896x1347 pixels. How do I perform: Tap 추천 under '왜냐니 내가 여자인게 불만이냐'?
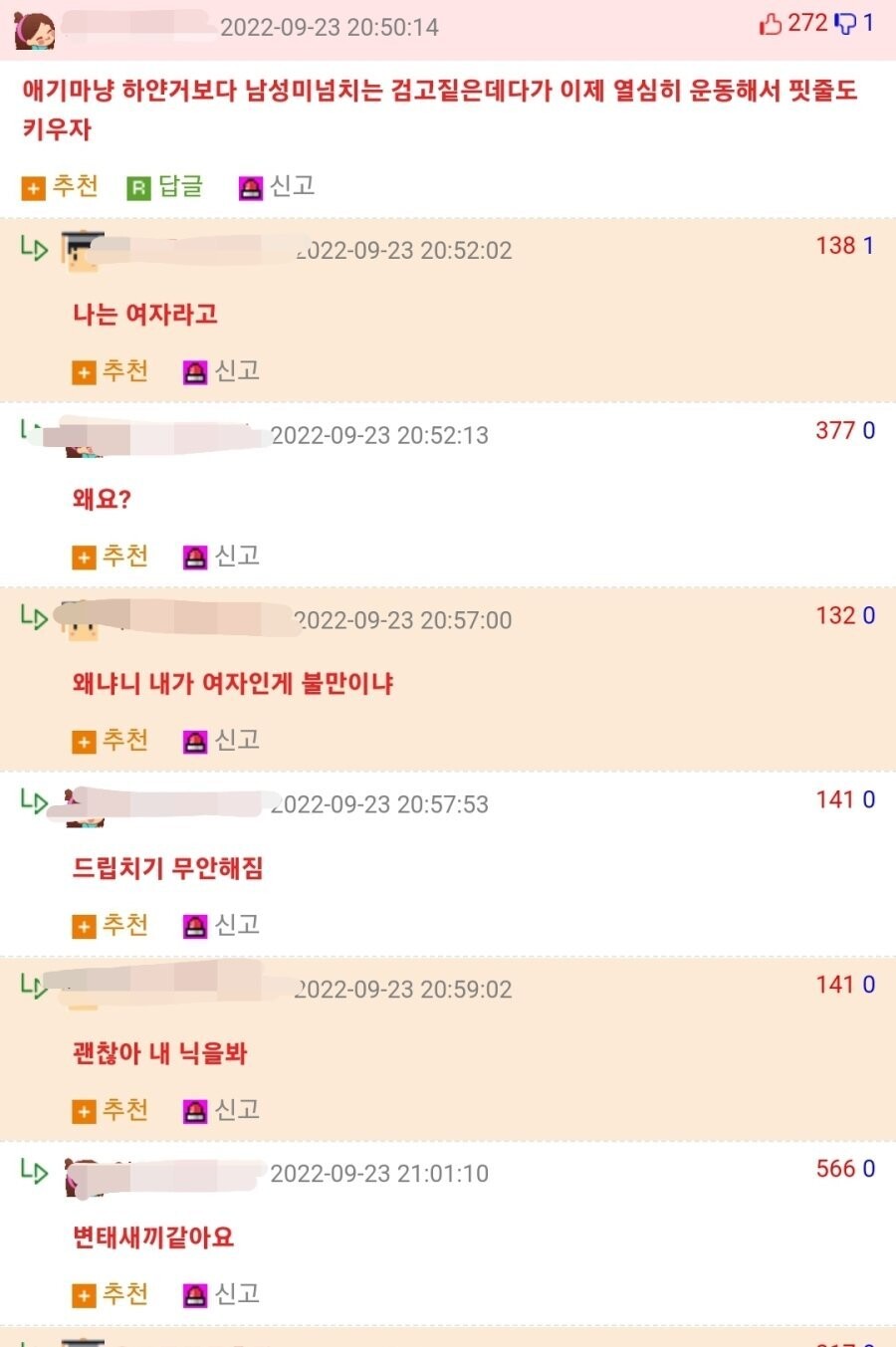point(111,741)
